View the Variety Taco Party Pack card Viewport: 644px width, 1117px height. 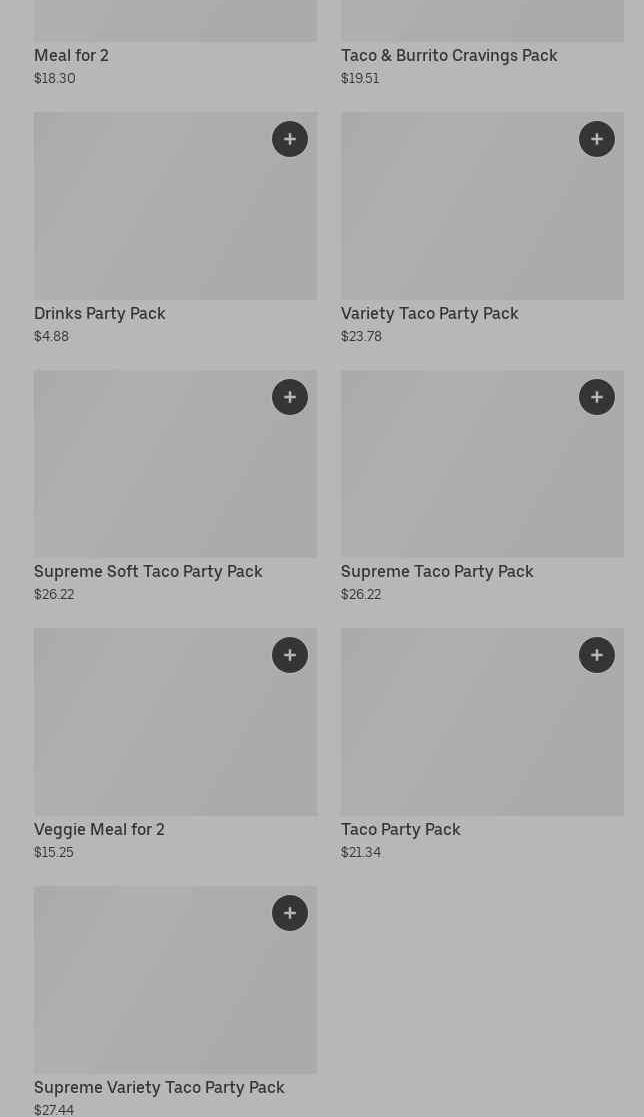(482, 228)
